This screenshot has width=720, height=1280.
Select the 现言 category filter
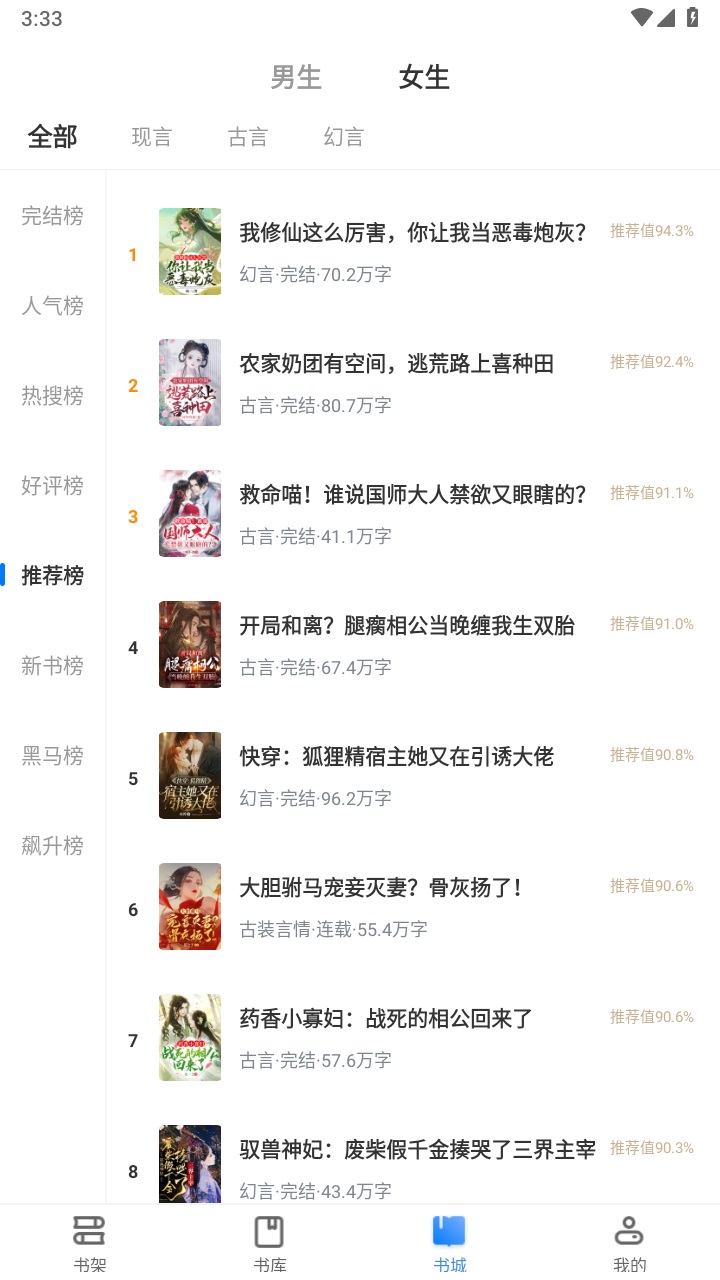coord(152,137)
